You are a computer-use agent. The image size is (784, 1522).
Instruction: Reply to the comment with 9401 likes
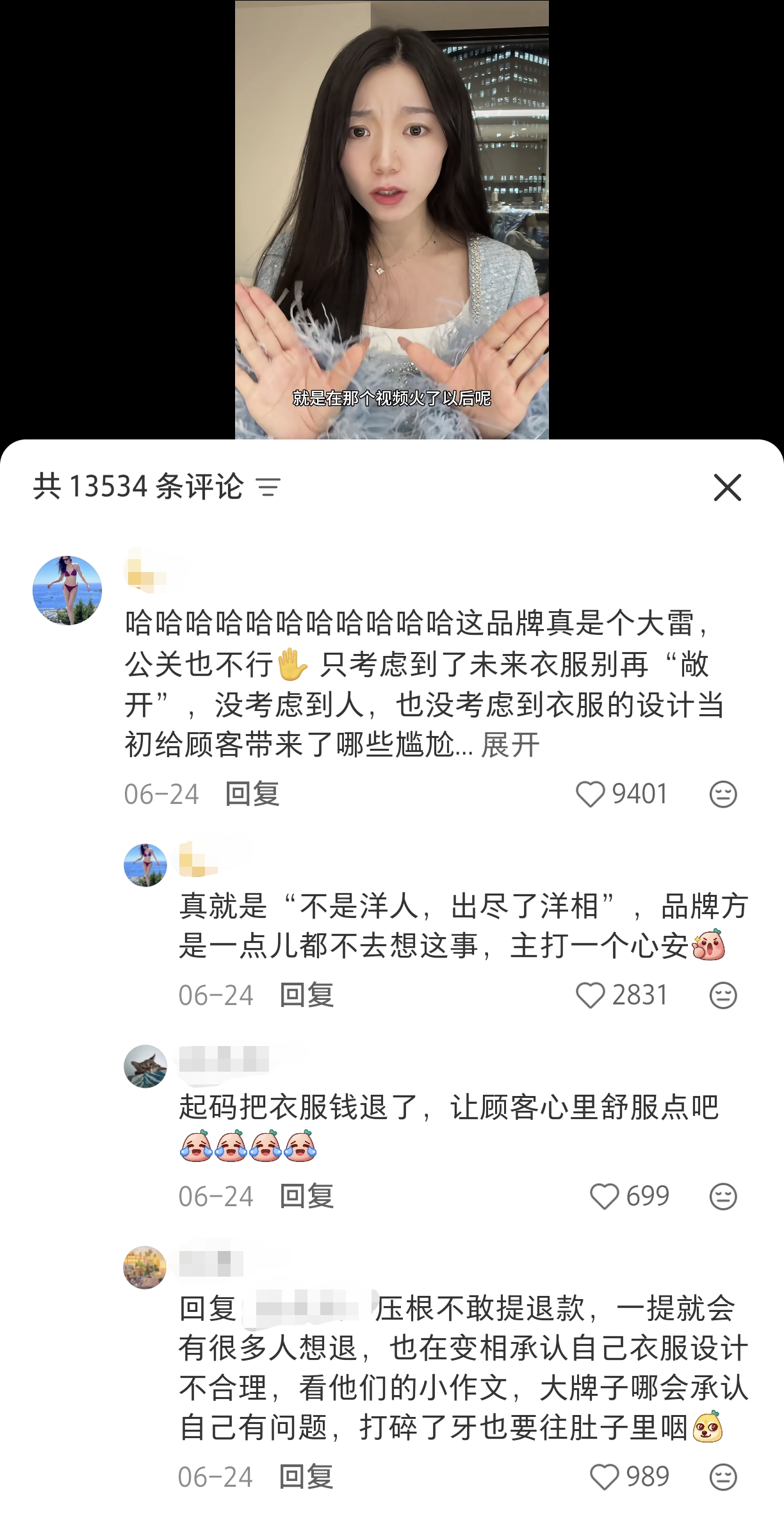click(252, 794)
